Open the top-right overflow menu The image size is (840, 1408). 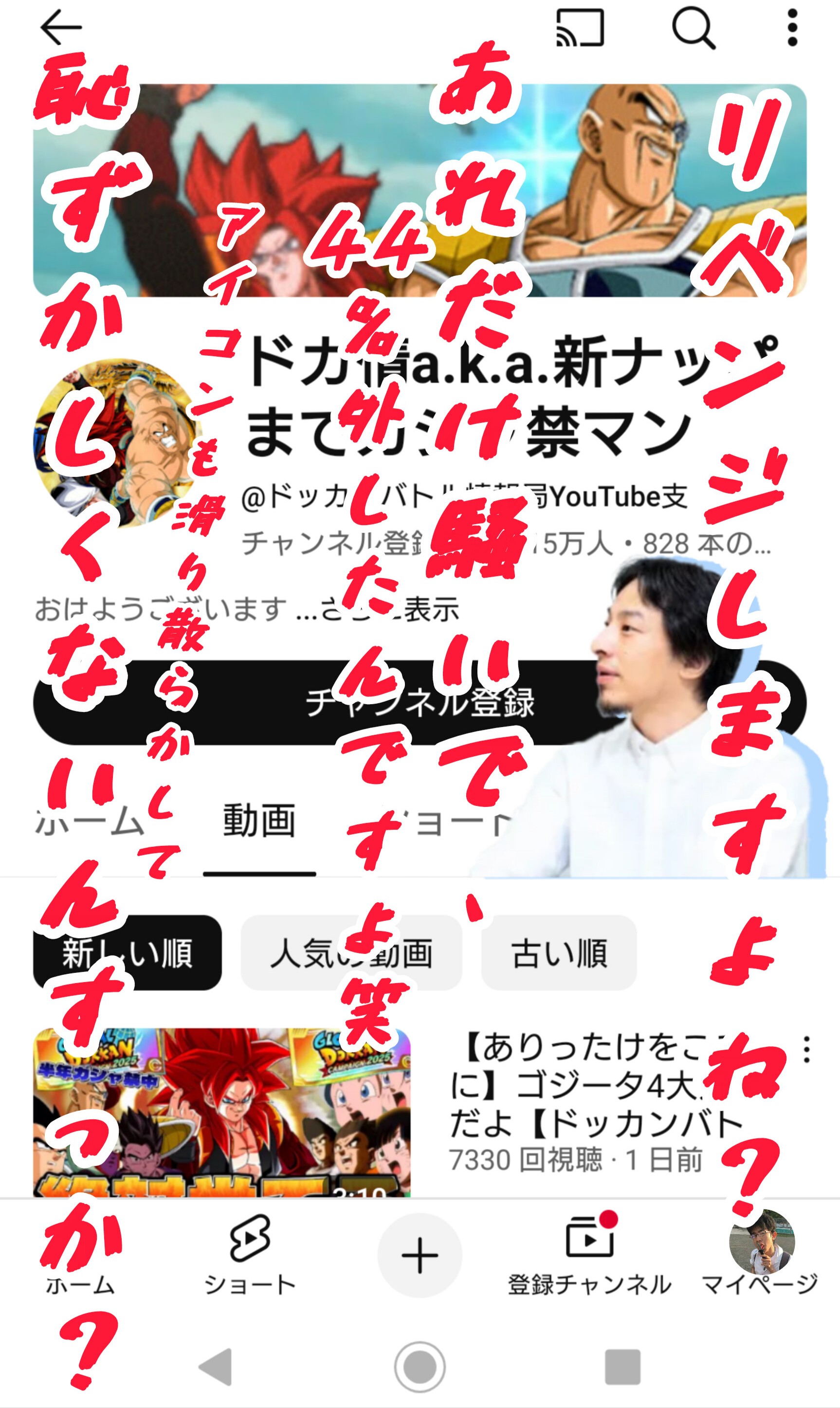(792, 27)
